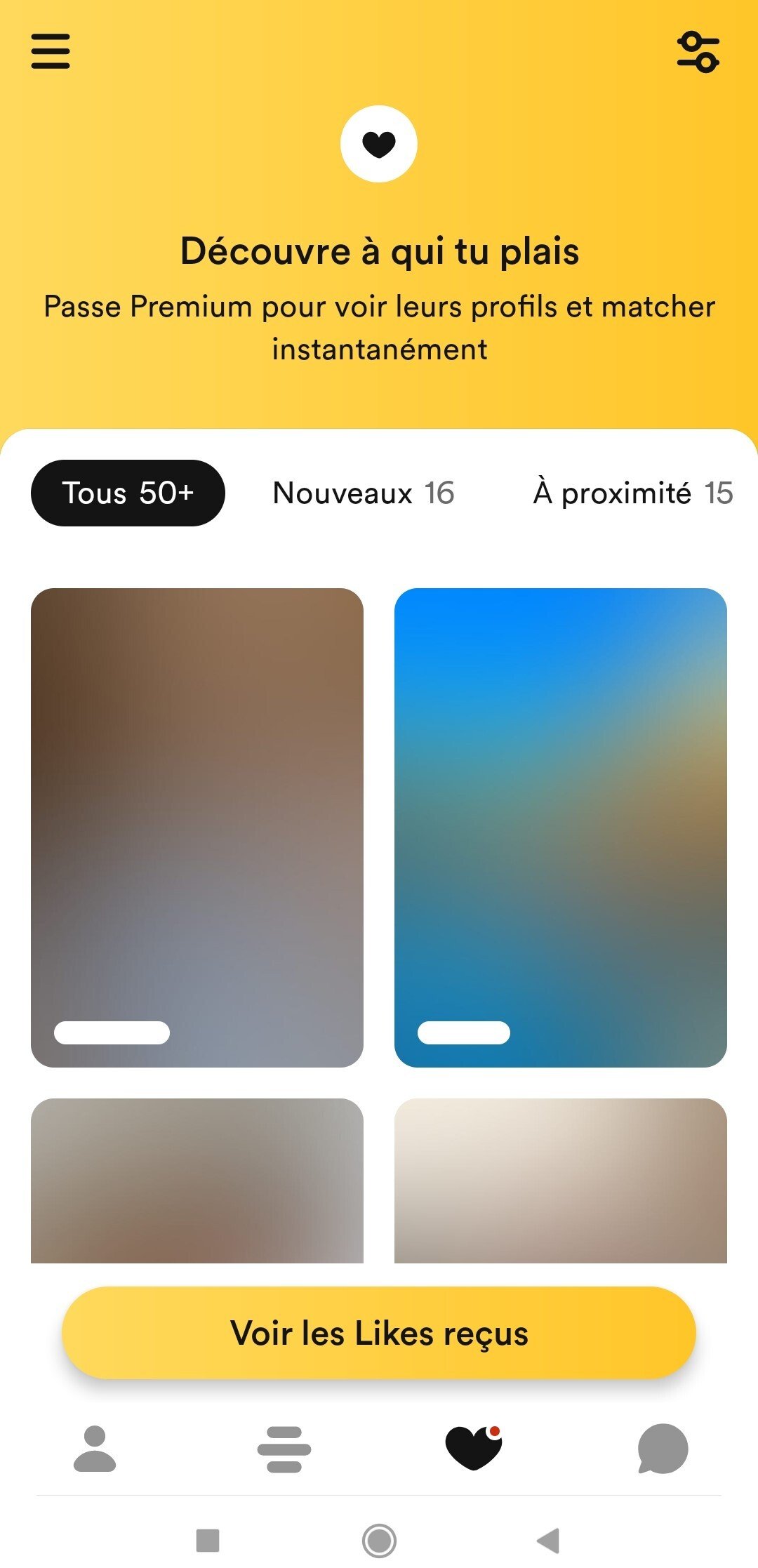Open the swipe deck tab

[284, 1449]
